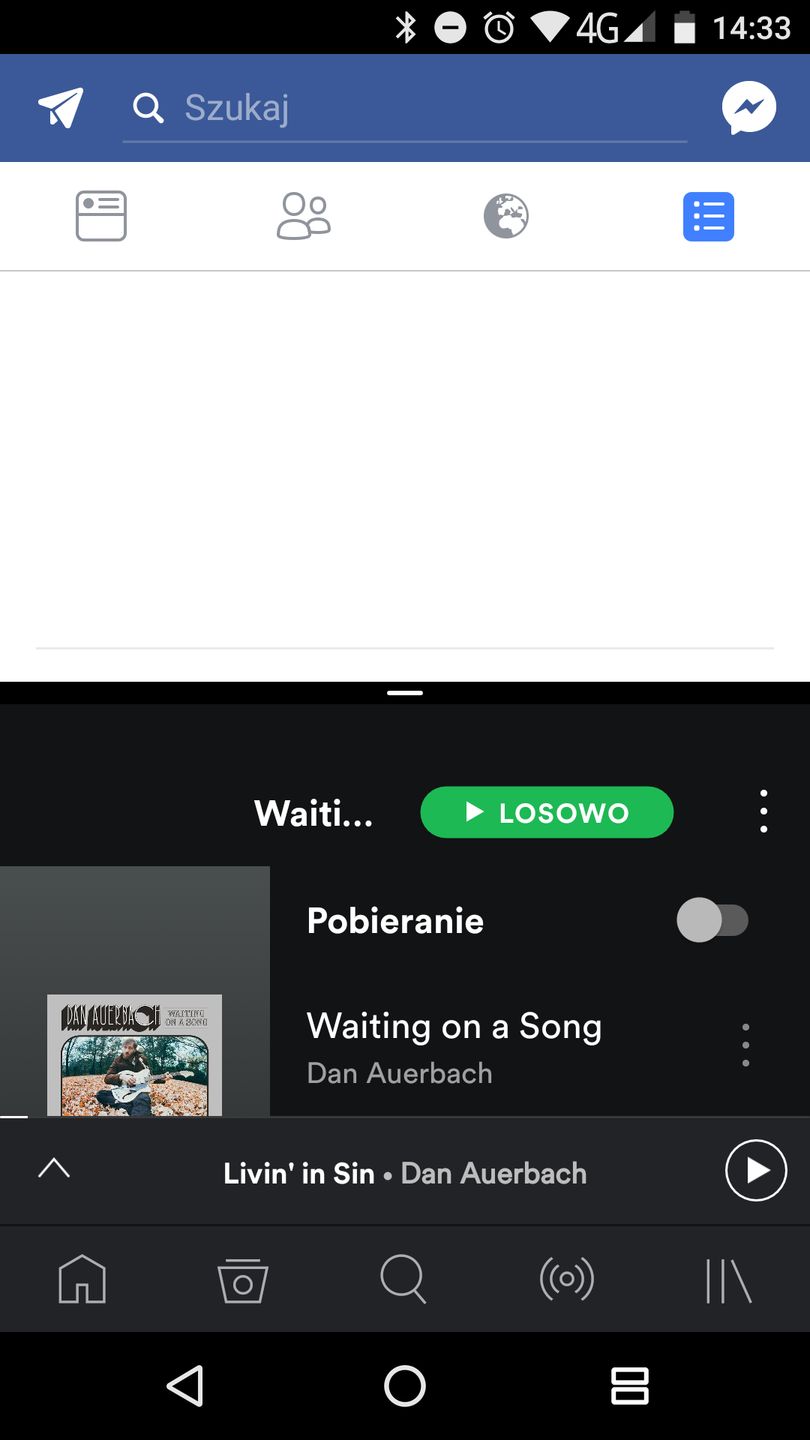Open the globe notifications tab
Screen dimensions: 810x1440
pyautogui.click(x=506, y=216)
